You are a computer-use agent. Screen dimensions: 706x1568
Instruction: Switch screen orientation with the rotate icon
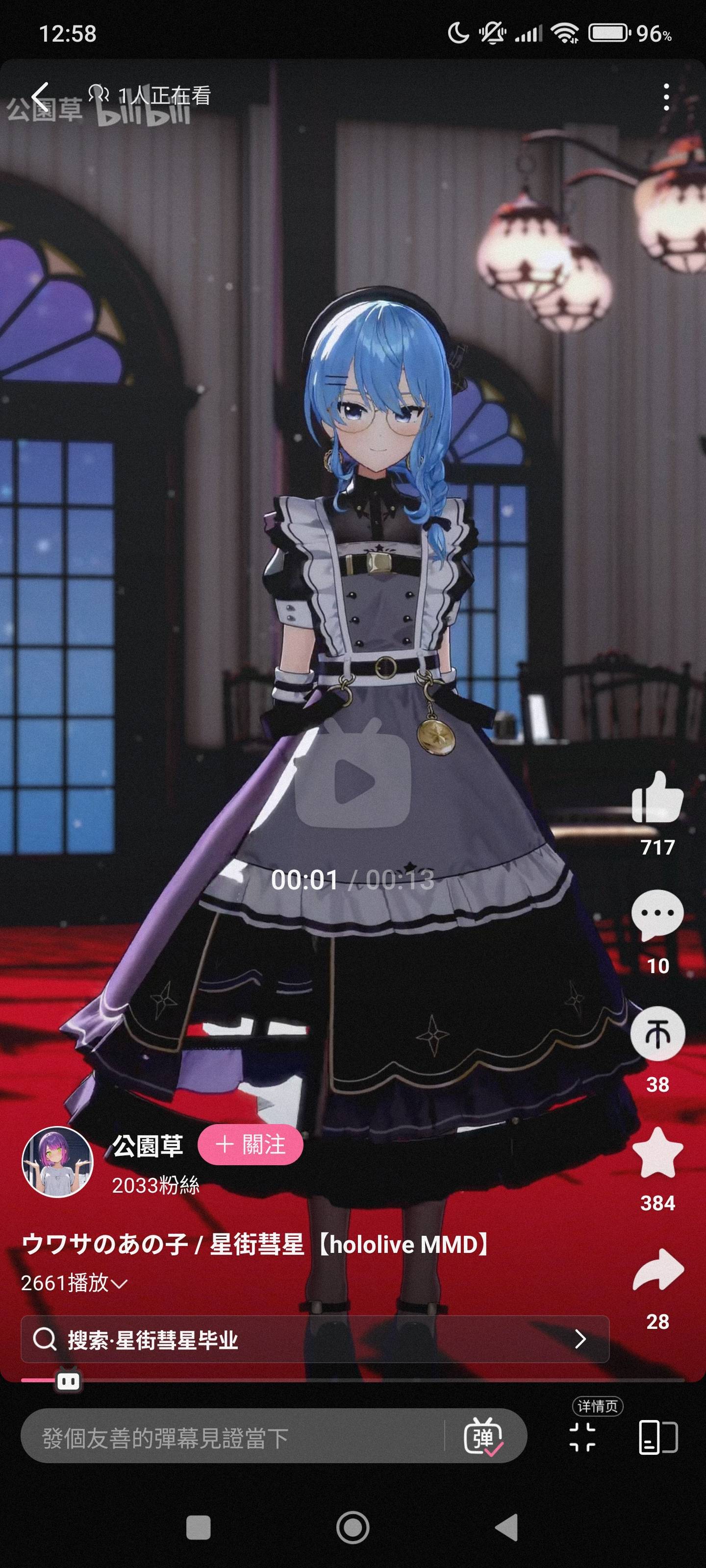coord(658,1438)
